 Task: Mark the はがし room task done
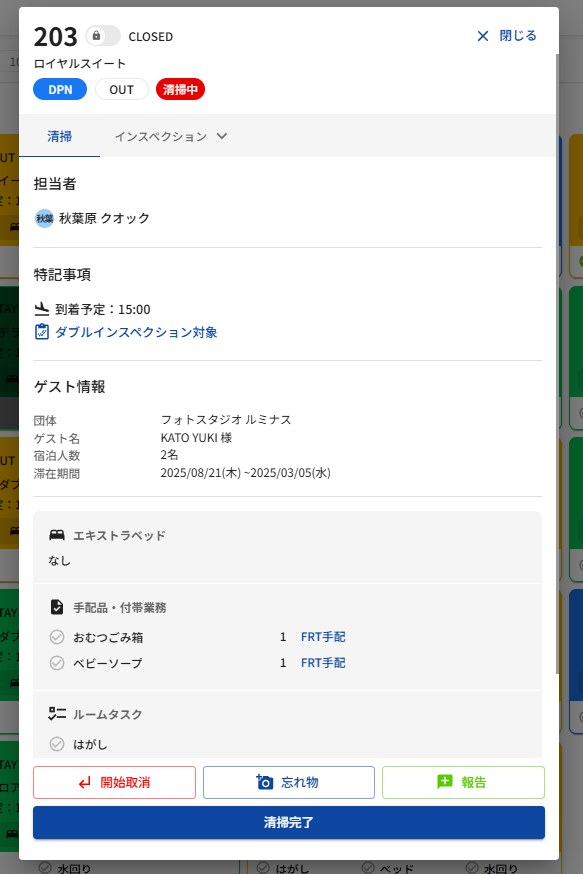point(57,744)
